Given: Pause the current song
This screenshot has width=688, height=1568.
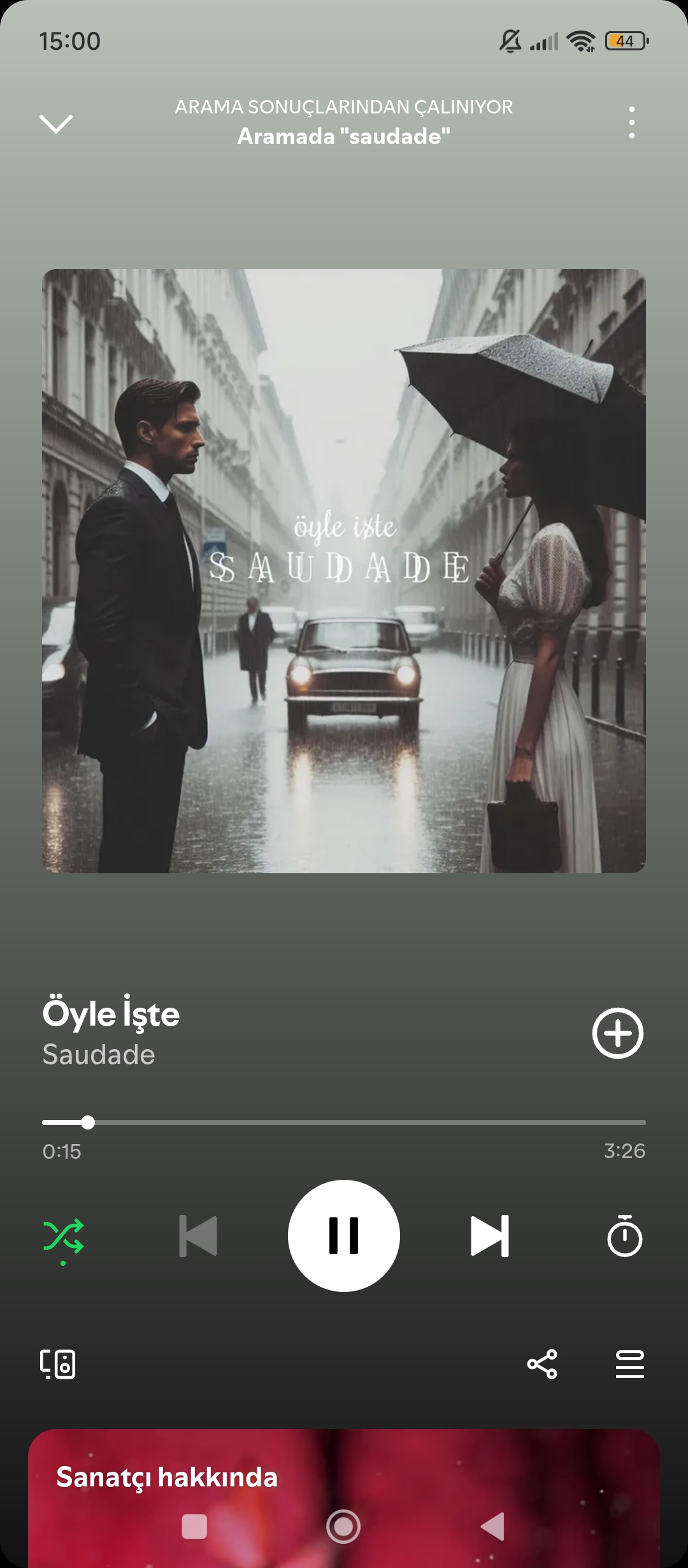Looking at the screenshot, I should click(344, 1235).
